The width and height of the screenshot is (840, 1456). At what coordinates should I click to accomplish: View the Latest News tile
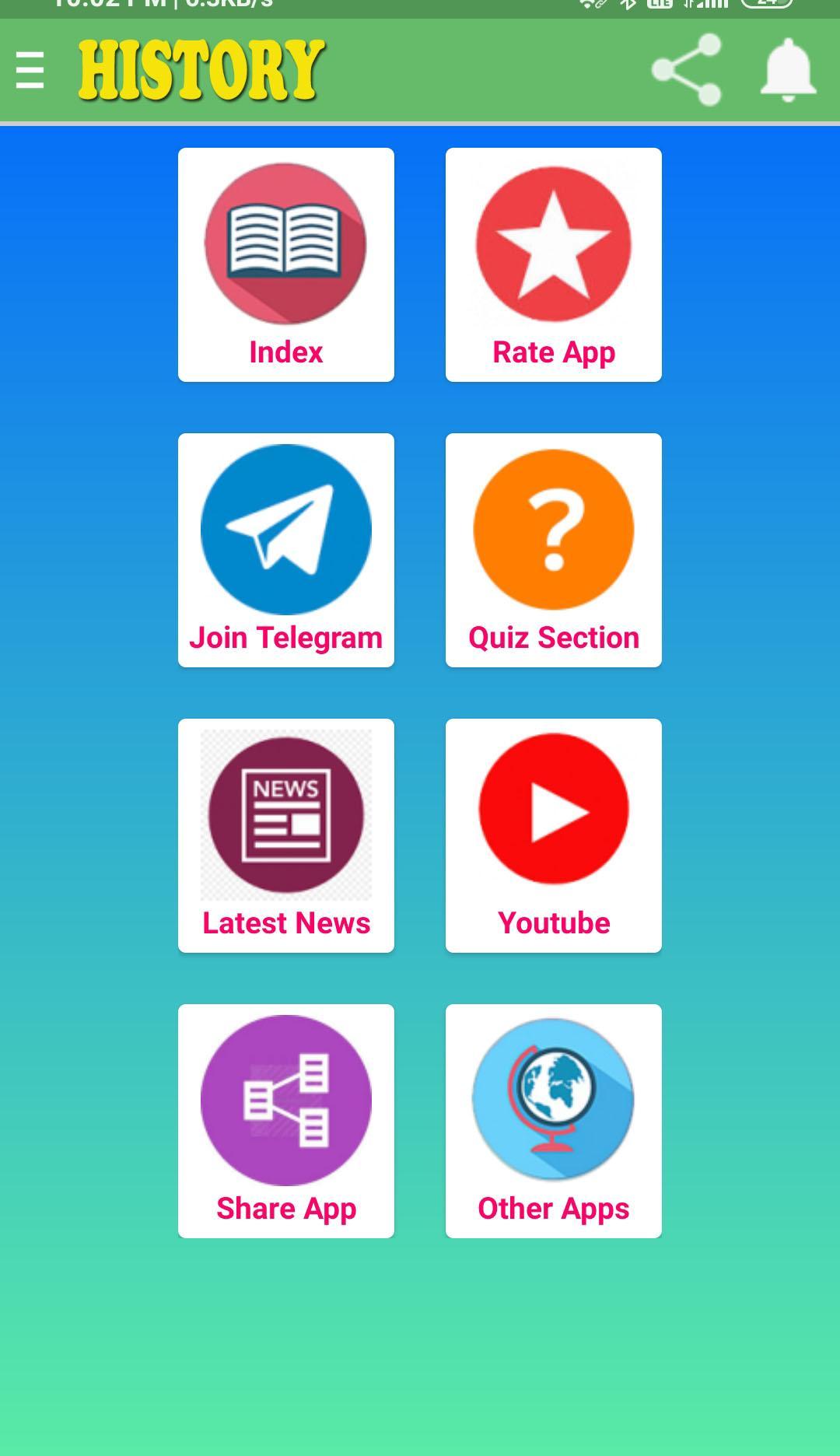pyautogui.click(x=286, y=835)
